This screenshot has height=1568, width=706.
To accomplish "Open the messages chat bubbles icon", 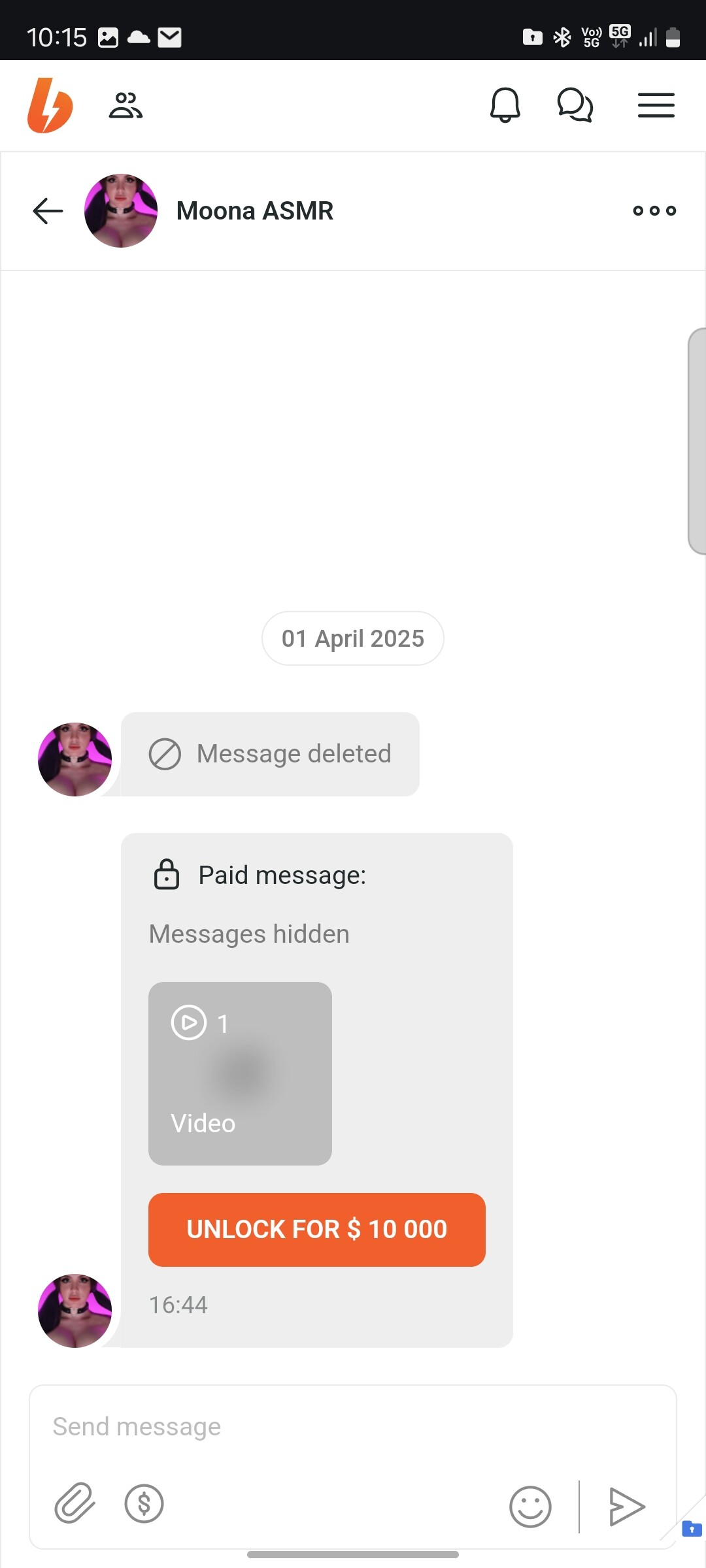I will click(575, 105).
